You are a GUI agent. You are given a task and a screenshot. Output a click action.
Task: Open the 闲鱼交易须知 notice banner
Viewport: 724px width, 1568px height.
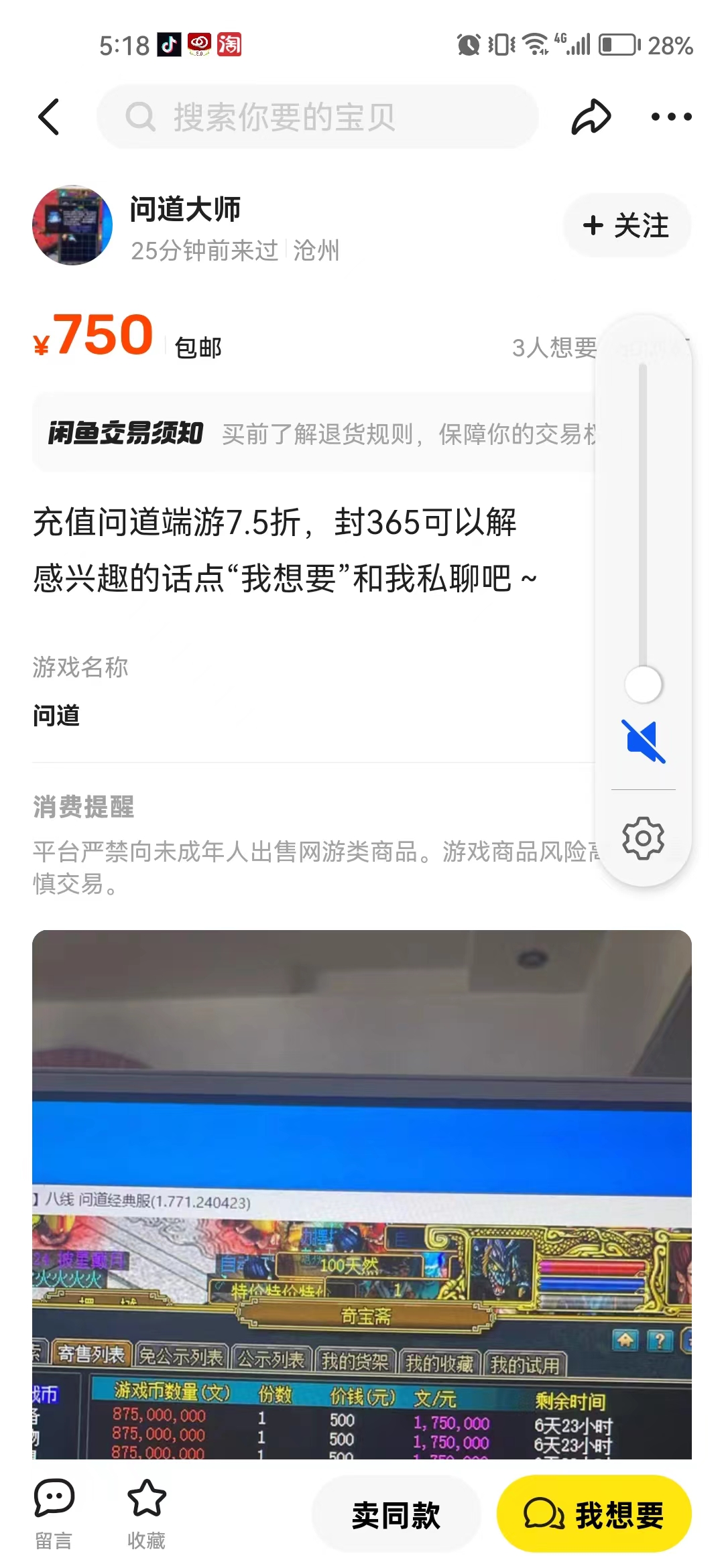tap(315, 434)
